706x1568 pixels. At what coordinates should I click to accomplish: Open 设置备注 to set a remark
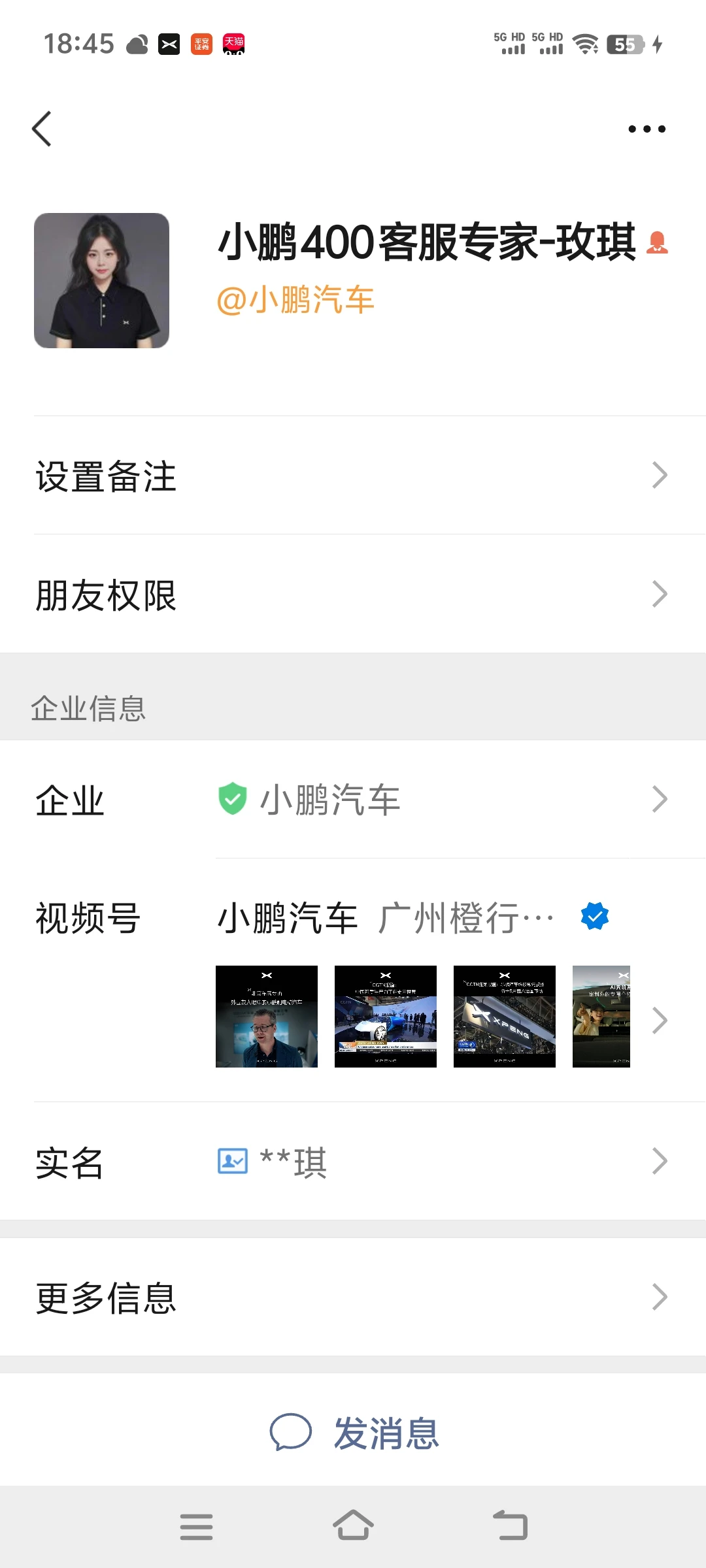click(353, 476)
